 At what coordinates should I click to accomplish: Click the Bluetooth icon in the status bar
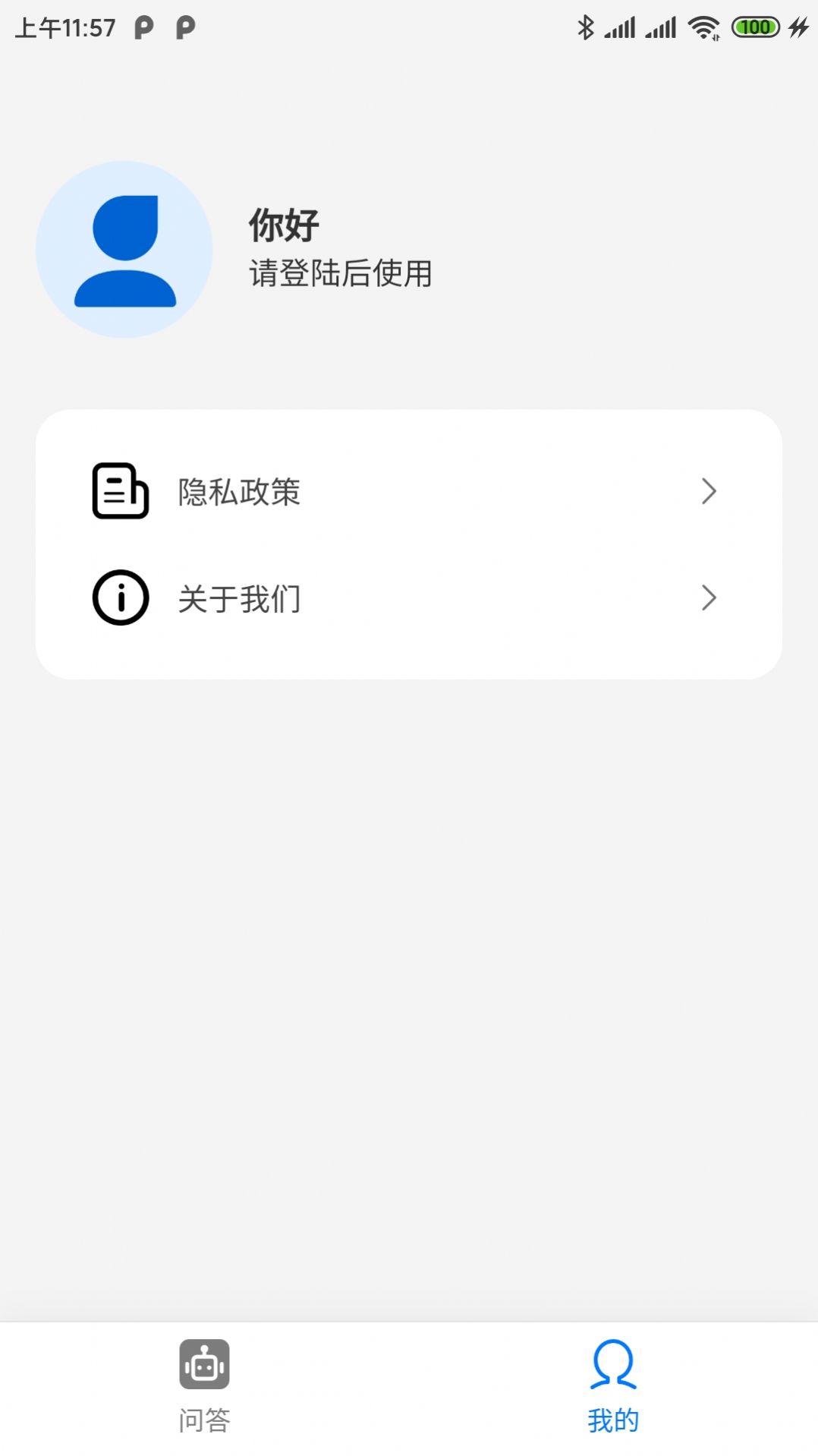[586, 27]
